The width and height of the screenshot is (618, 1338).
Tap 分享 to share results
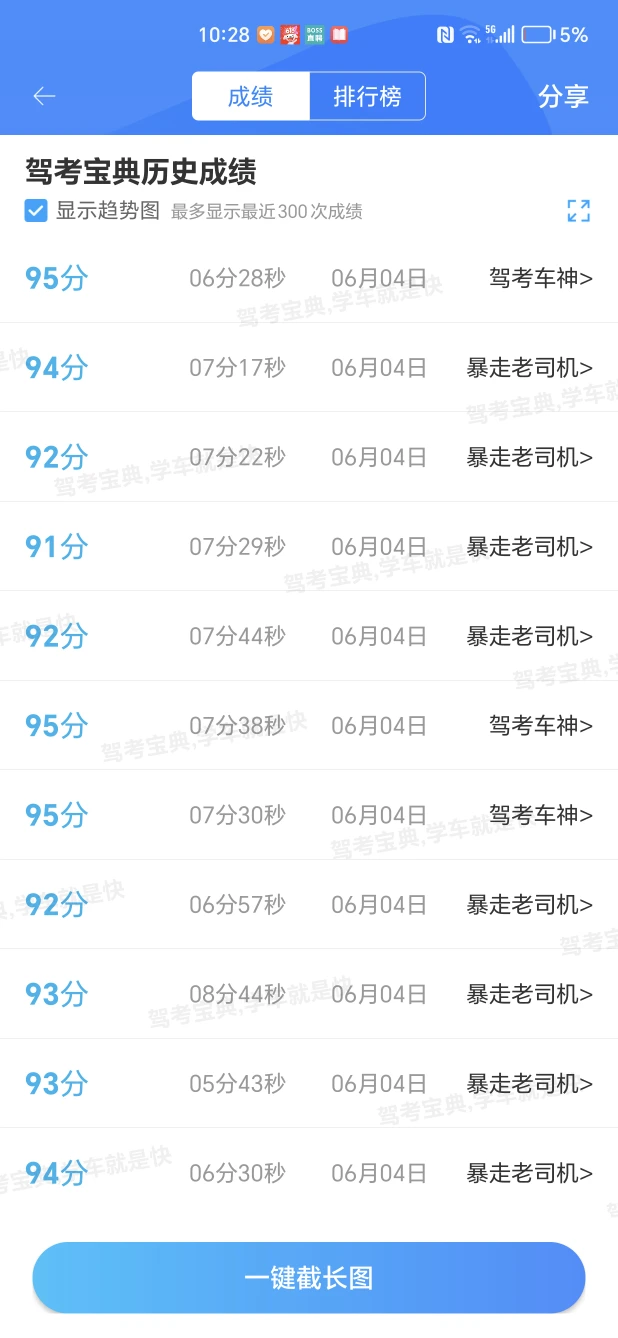click(x=563, y=96)
